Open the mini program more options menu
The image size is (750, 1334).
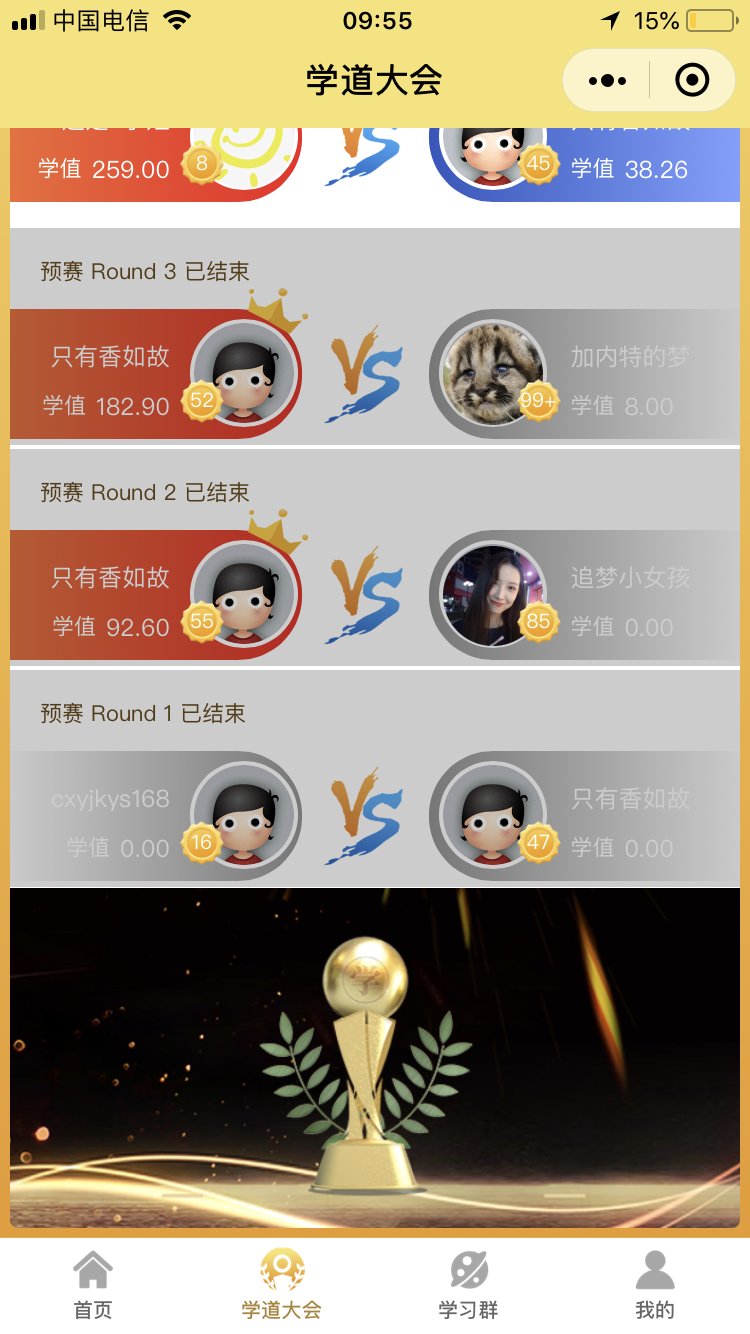[608, 80]
